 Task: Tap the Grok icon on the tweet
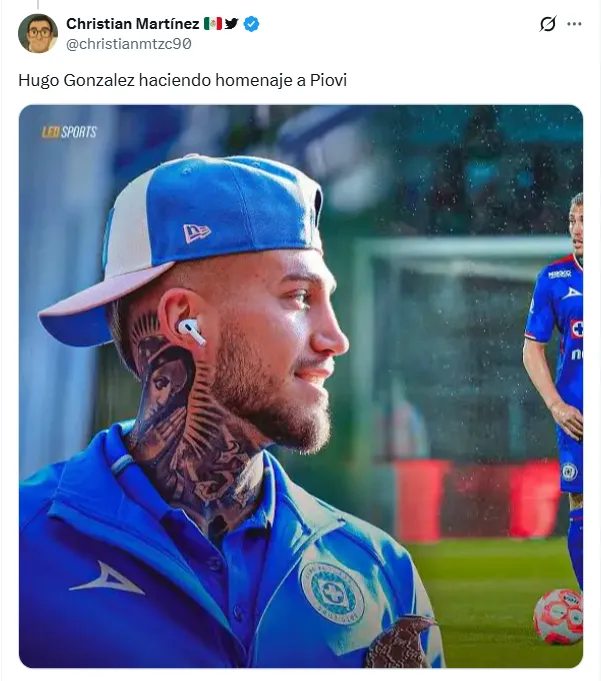tap(547, 24)
